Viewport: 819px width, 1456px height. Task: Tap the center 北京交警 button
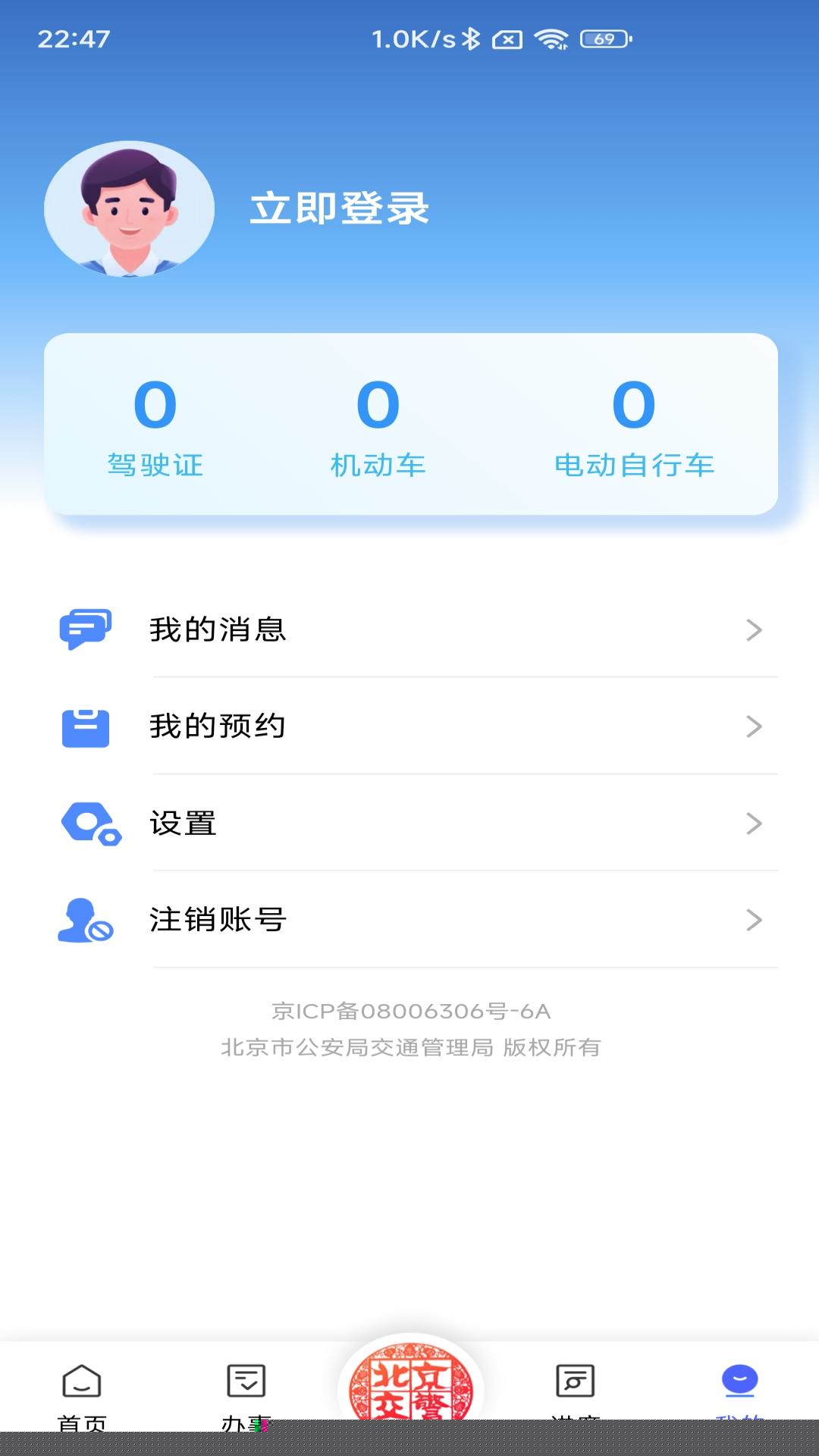point(410,1384)
